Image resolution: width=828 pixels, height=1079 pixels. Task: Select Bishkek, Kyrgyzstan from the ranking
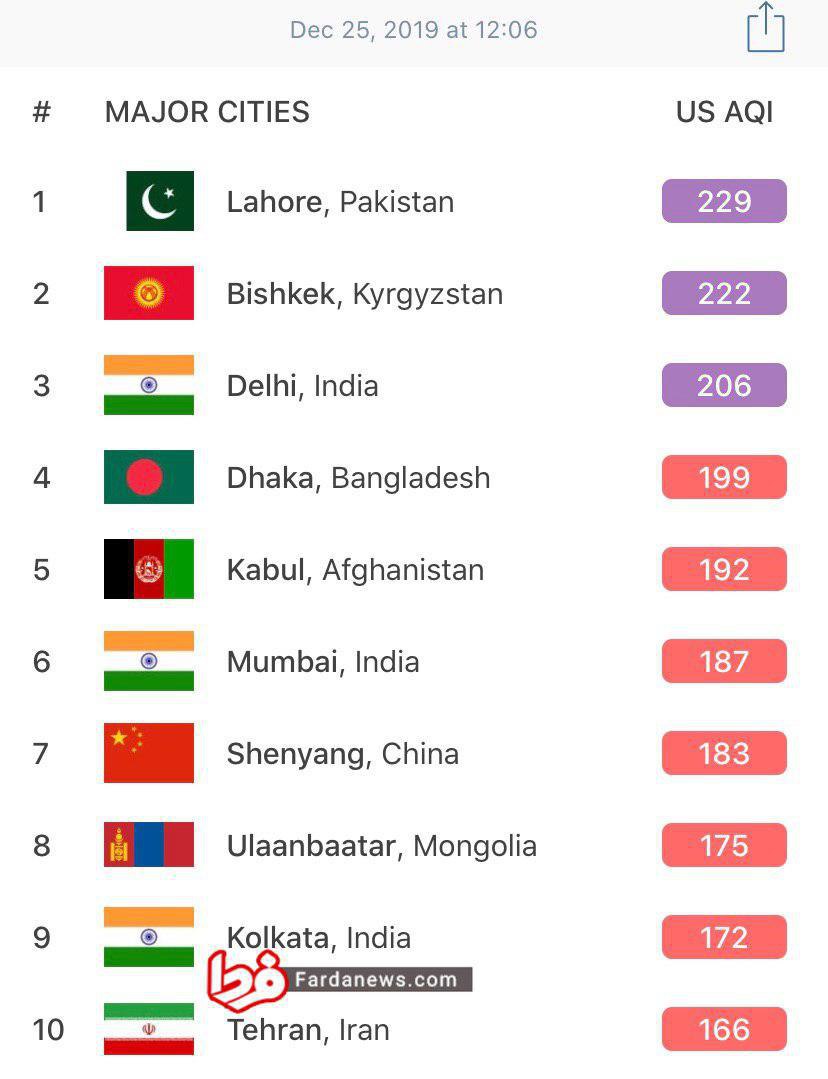click(x=364, y=294)
